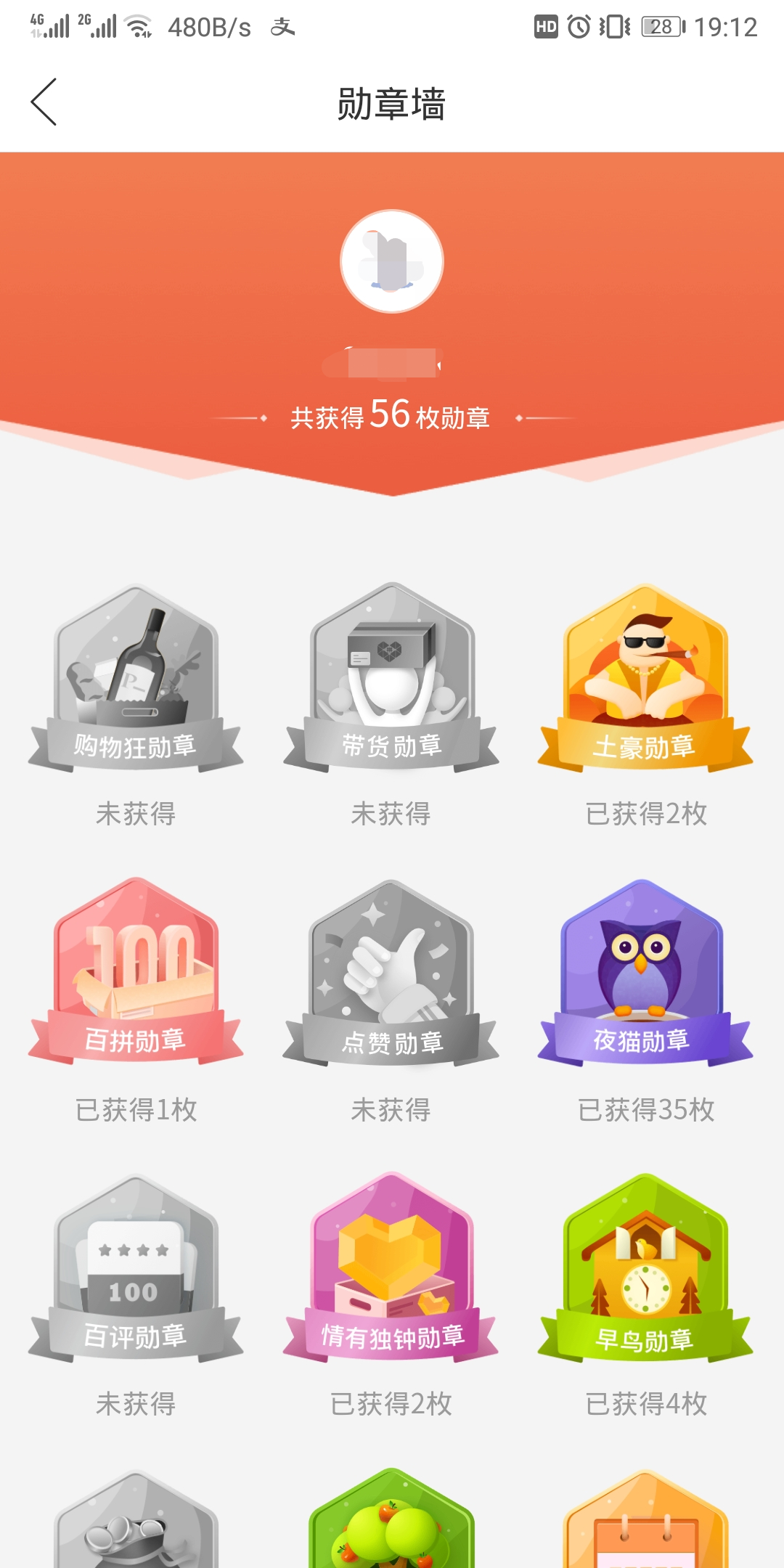Go back from the 勋章墙 page

(x=44, y=102)
